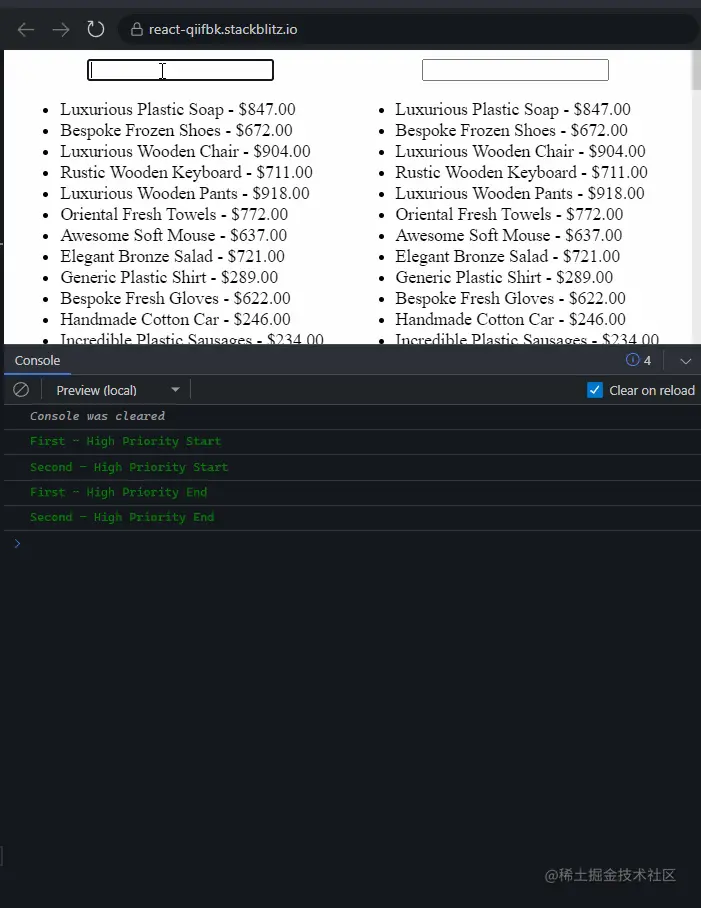
Task: Collapse the console panel chevron
Action: pos(685,361)
